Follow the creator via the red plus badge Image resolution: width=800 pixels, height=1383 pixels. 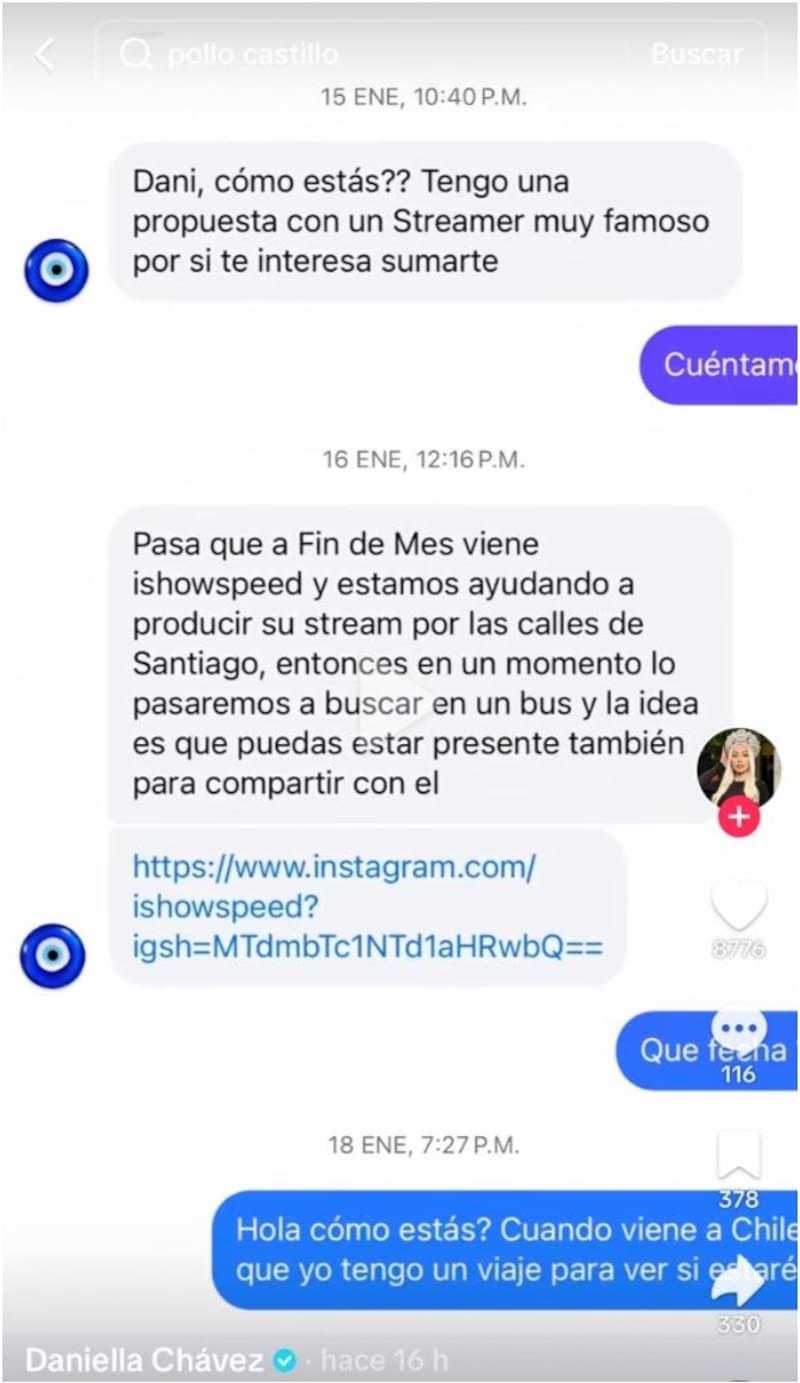tap(738, 817)
